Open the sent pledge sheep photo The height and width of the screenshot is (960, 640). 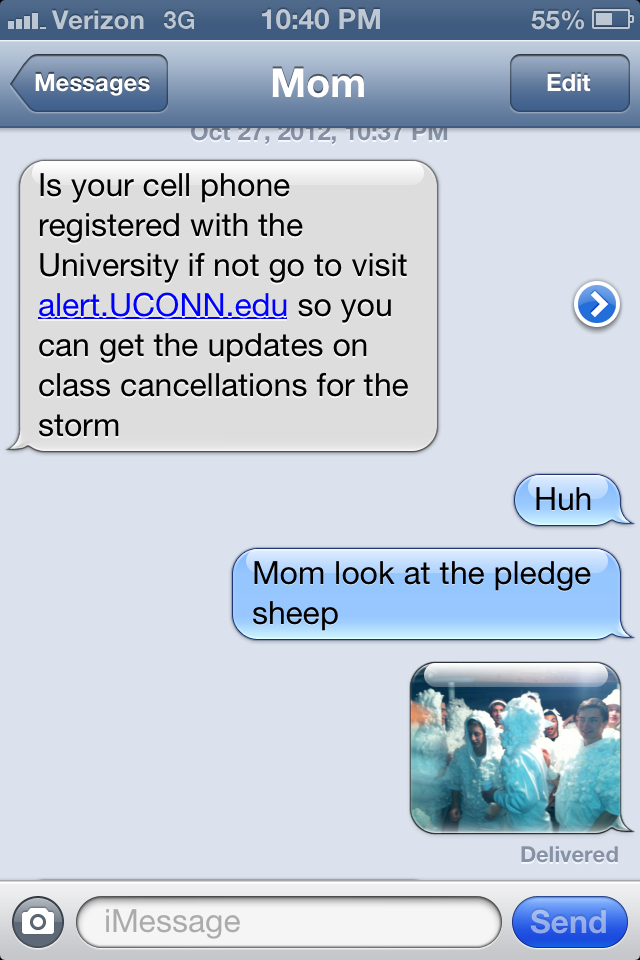click(x=515, y=747)
